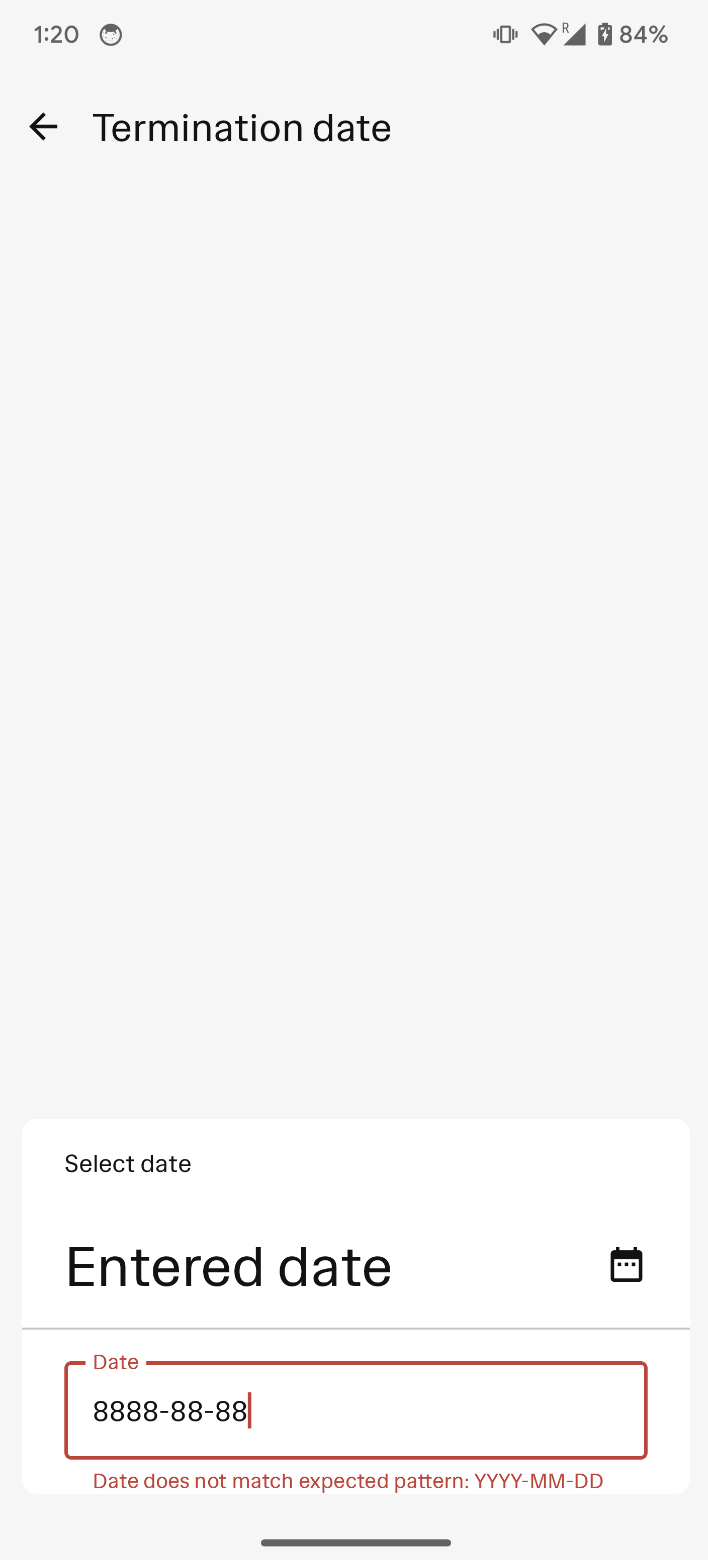The width and height of the screenshot is (708, 1560).
Task: Go back from Termination date screen
Action: click(x=43, y=127)
